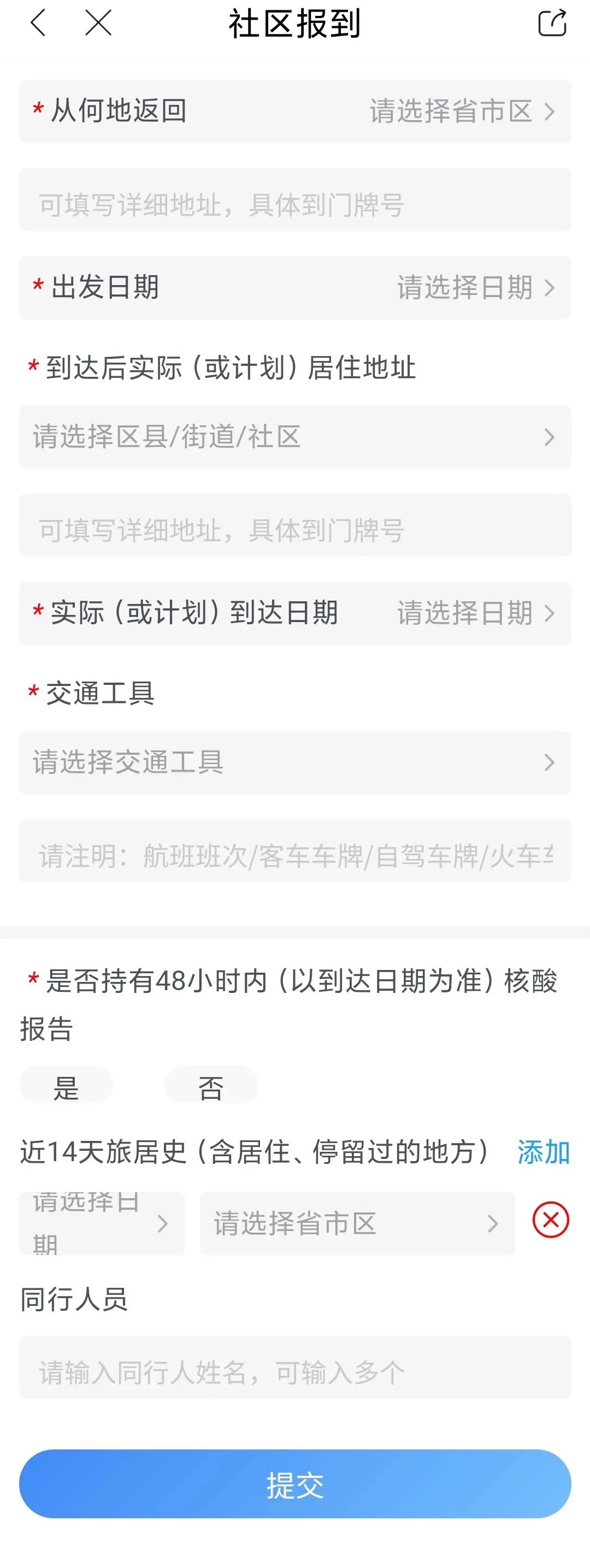The image size is (590, 1568).
Task: Open the share icon at top right
Action: click(553, 25)
